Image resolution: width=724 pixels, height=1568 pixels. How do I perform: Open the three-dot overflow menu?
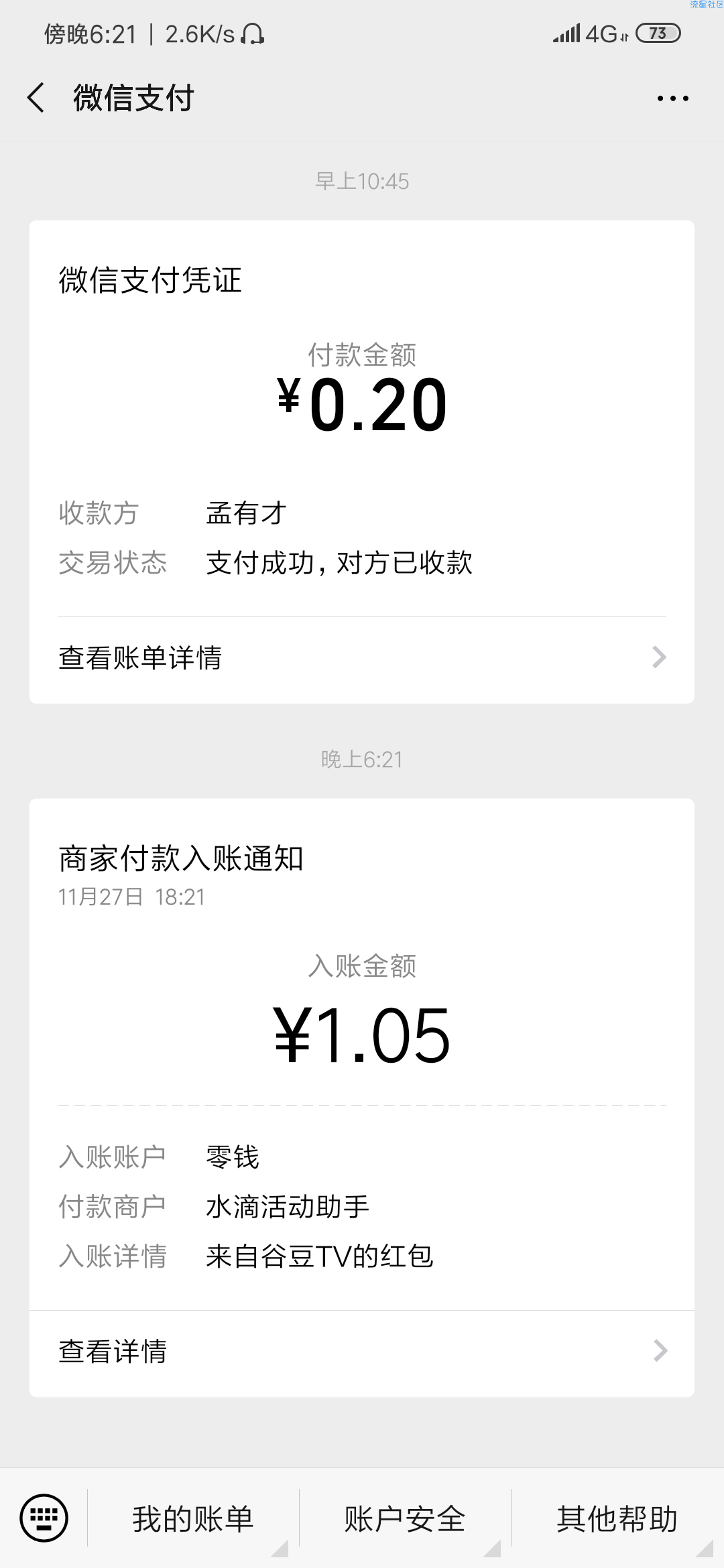pyautogui.click(x=672, y=99)
